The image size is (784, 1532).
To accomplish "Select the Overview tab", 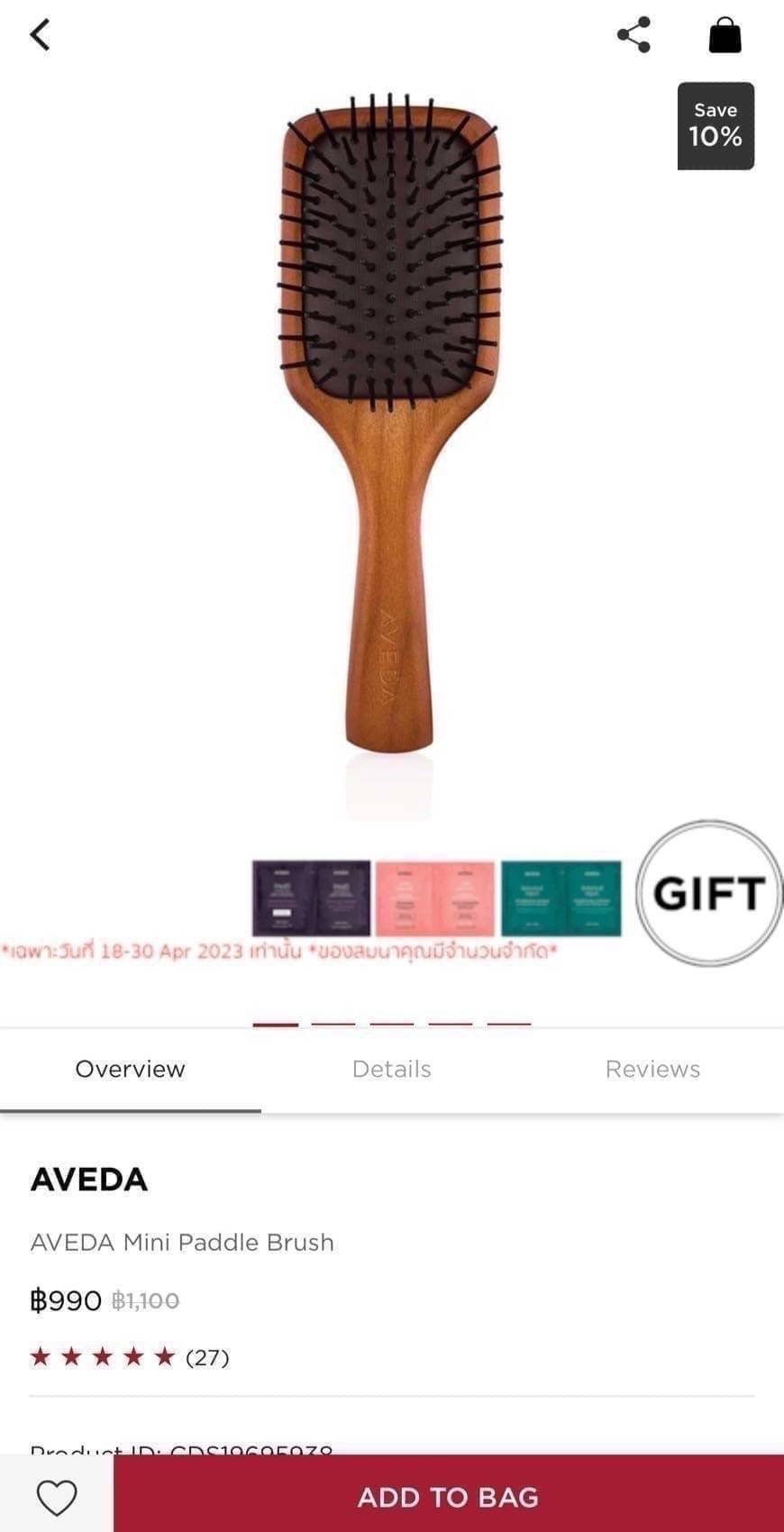I will 130,1069.
